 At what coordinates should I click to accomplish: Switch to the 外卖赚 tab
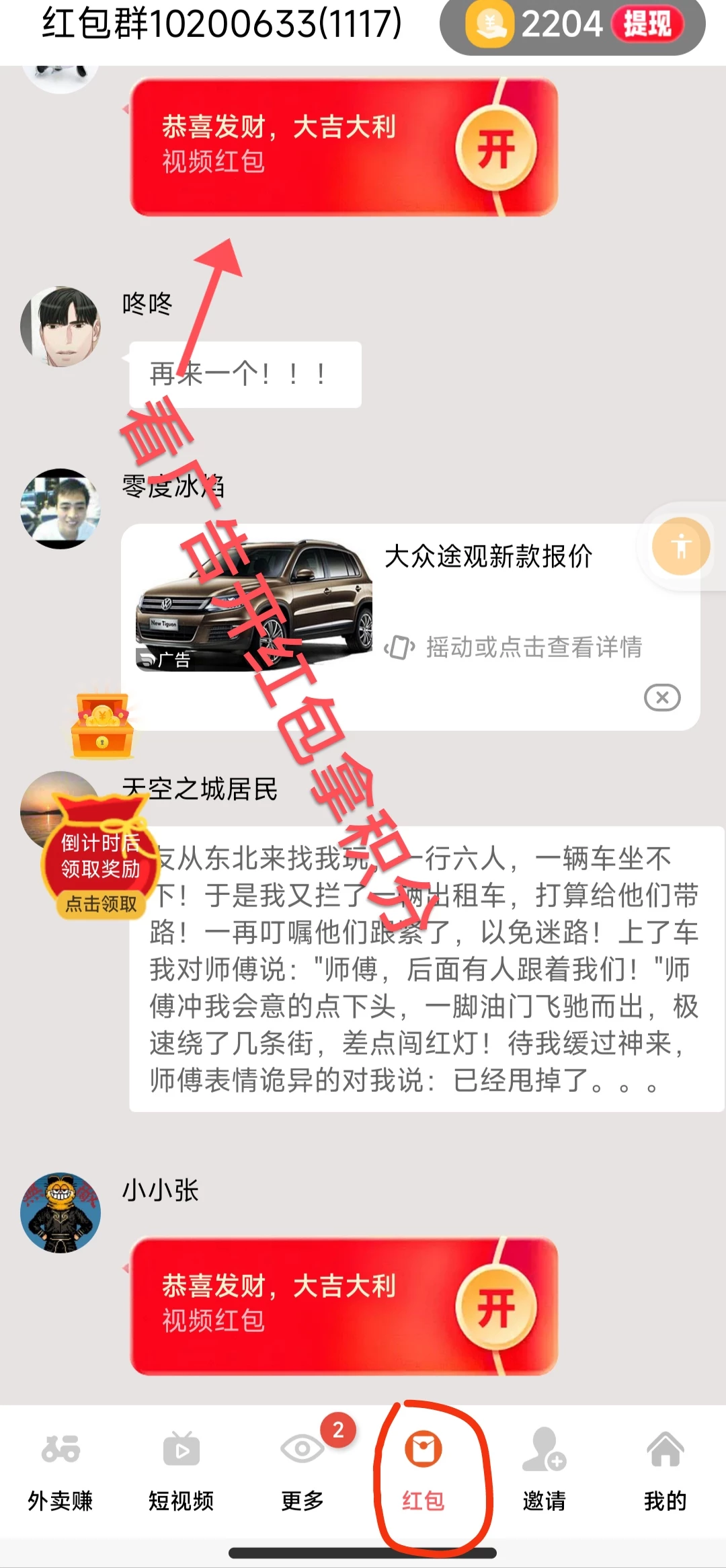coord(61,1471)
